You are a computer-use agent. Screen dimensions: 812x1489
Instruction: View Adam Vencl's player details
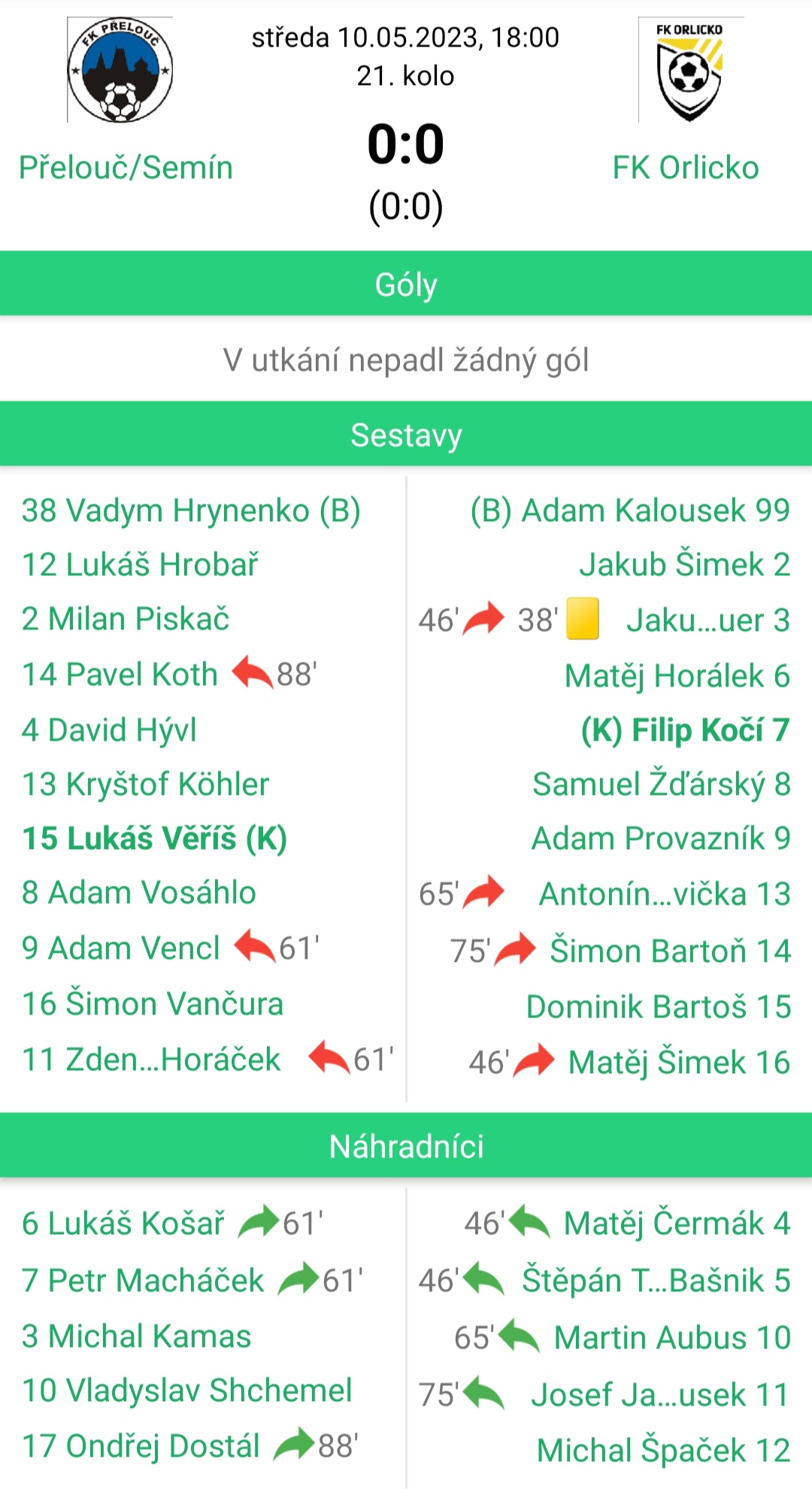pyautogui.click(x=121, y=948)
